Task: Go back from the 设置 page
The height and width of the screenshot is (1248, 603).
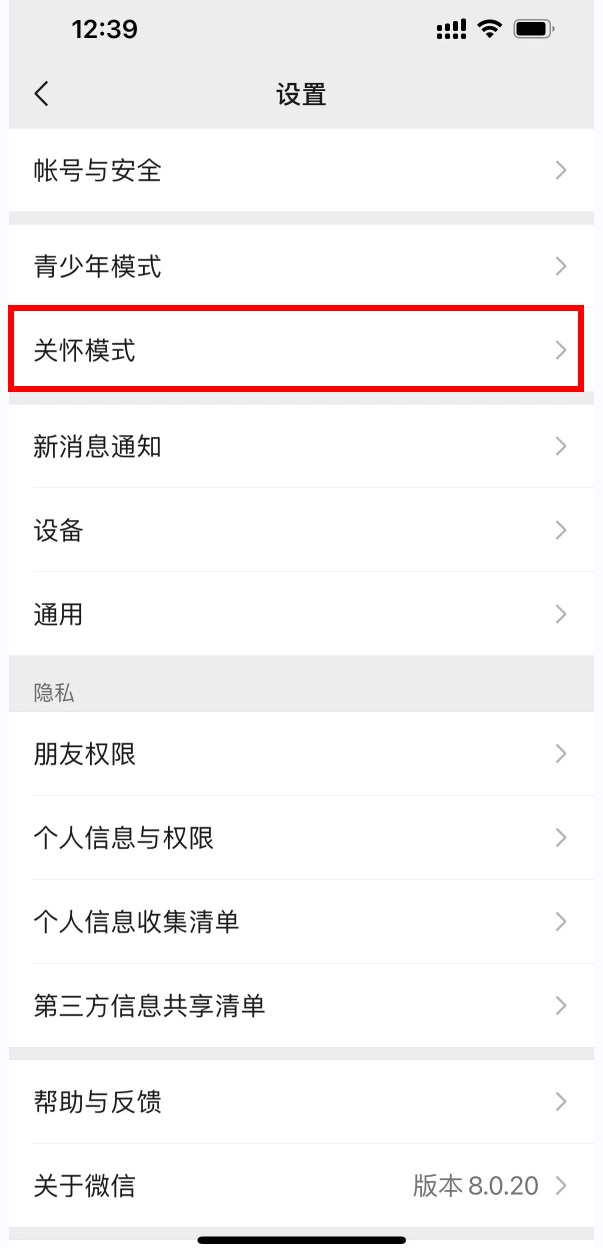Action: 41,94
